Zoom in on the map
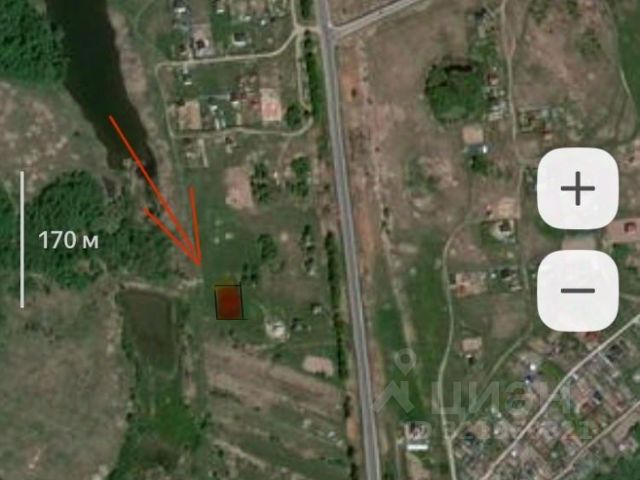This screenshot has width=640, height=480. coord(577,189)
